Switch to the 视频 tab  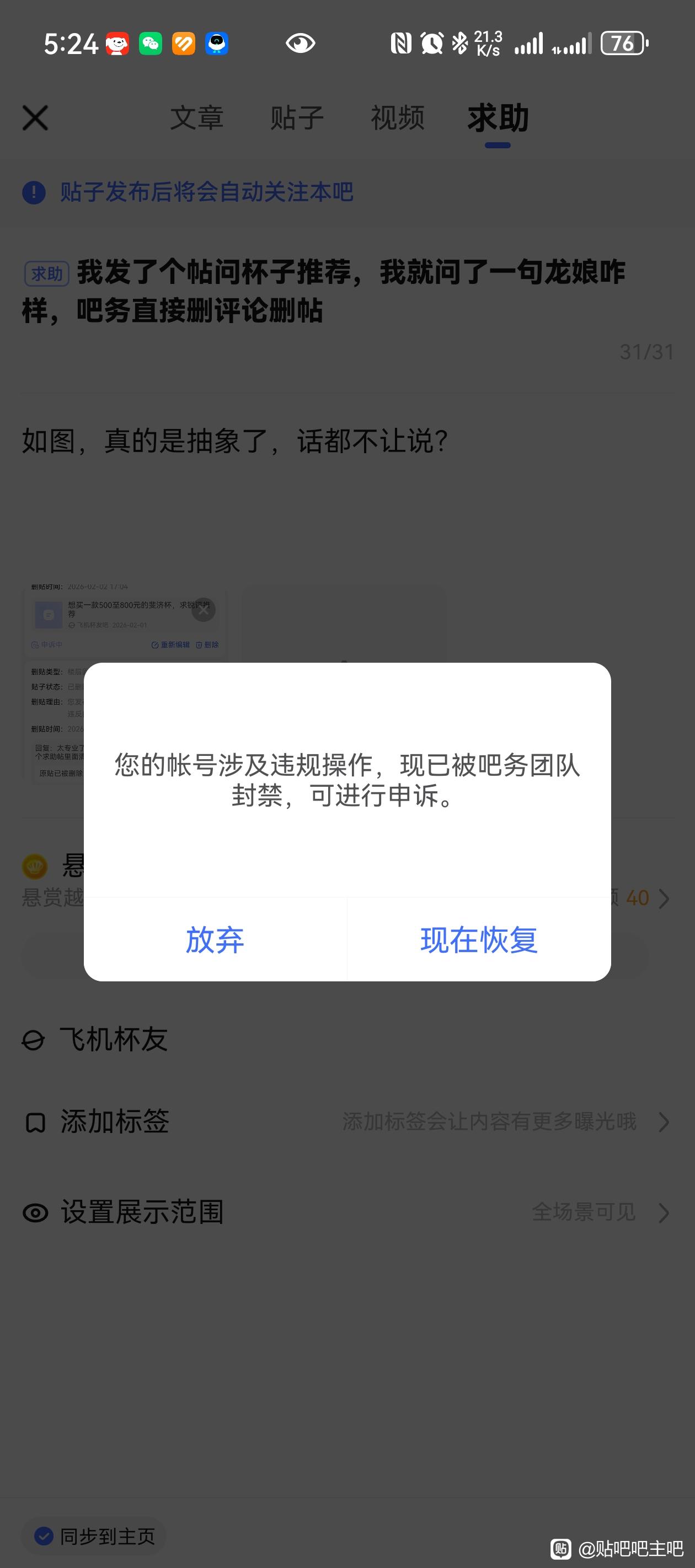coord(397,117)
